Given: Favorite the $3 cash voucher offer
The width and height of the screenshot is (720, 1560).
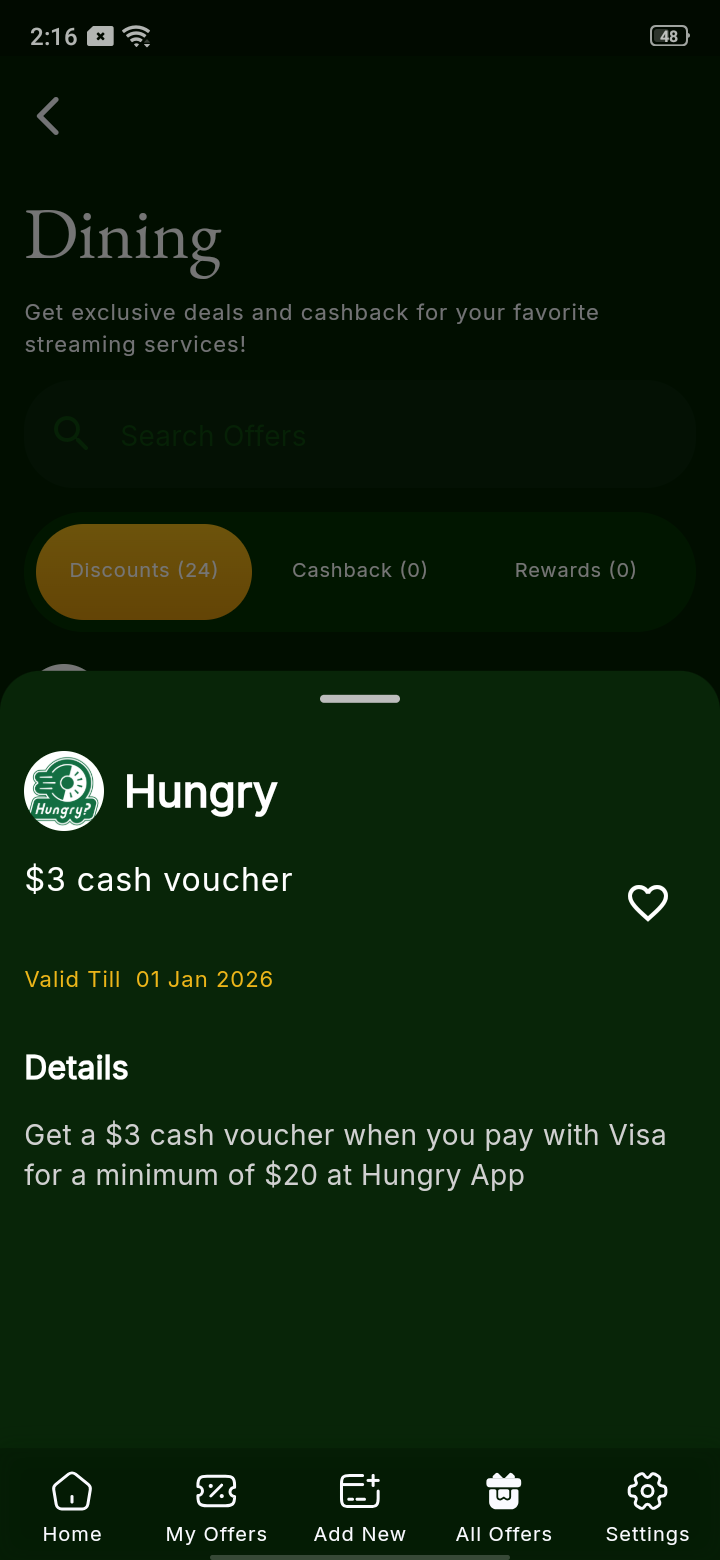Looking at the screenshot, I should coord(647,902).
